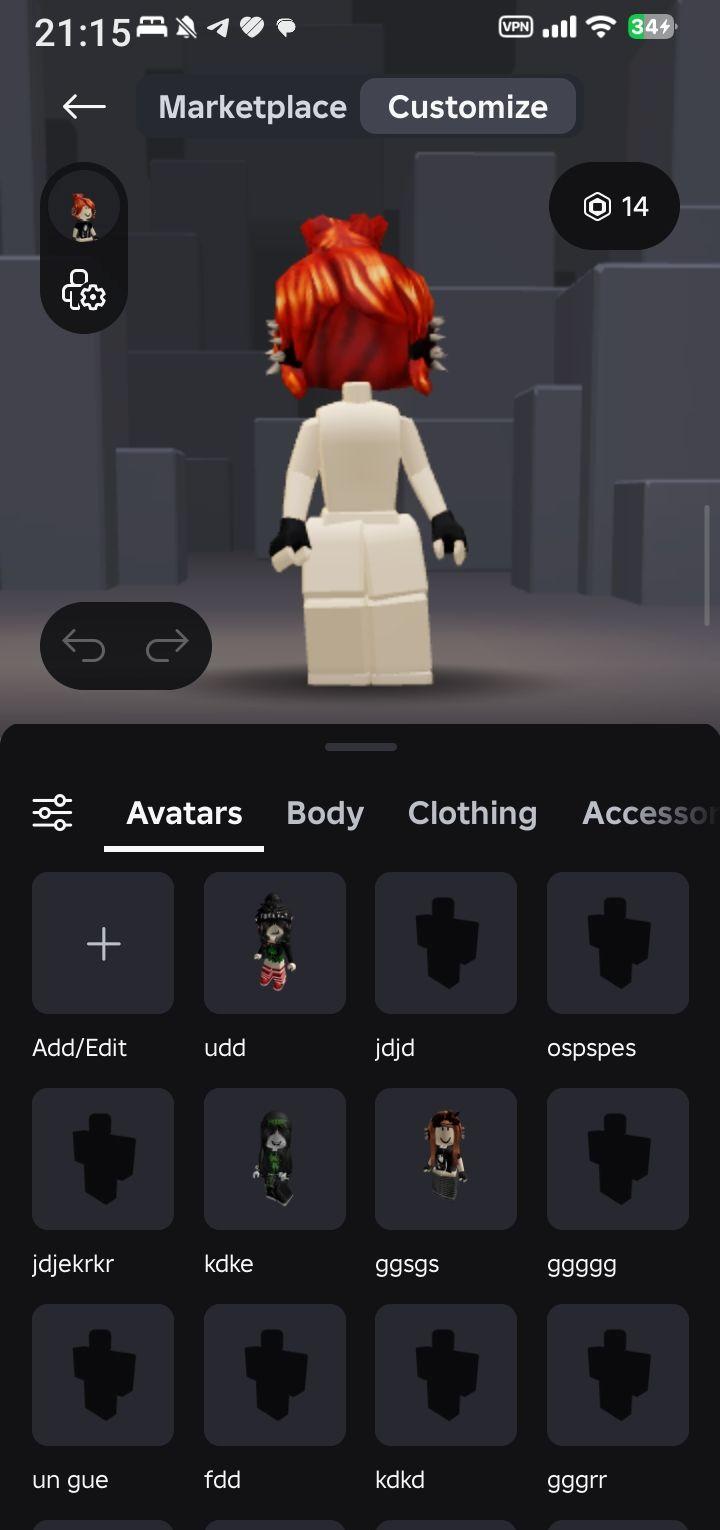Go back with the arrow icon
This screenshot has height=1530, width=720.
click(84, 107)
